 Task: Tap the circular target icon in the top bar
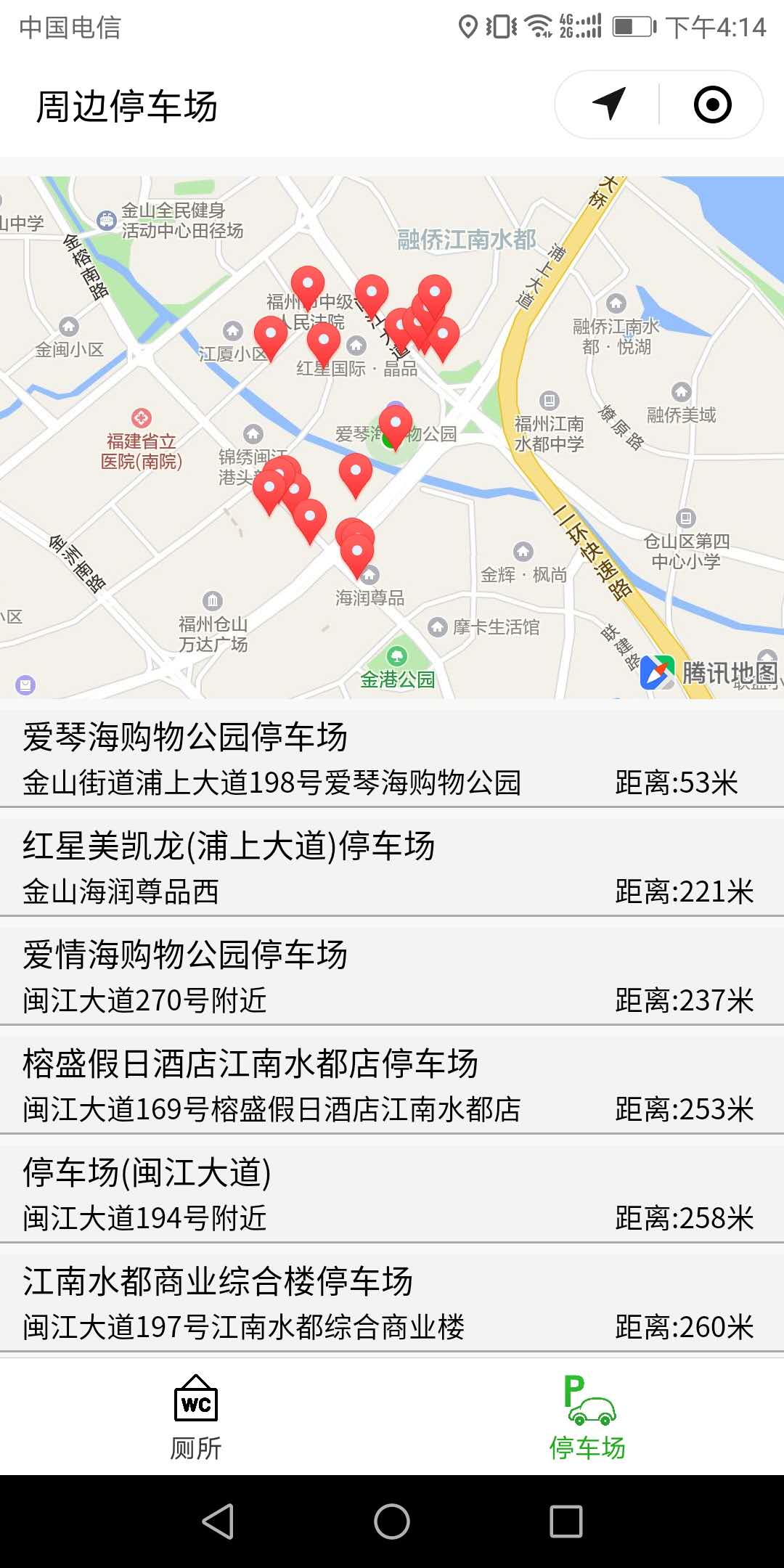pos(712,105)
